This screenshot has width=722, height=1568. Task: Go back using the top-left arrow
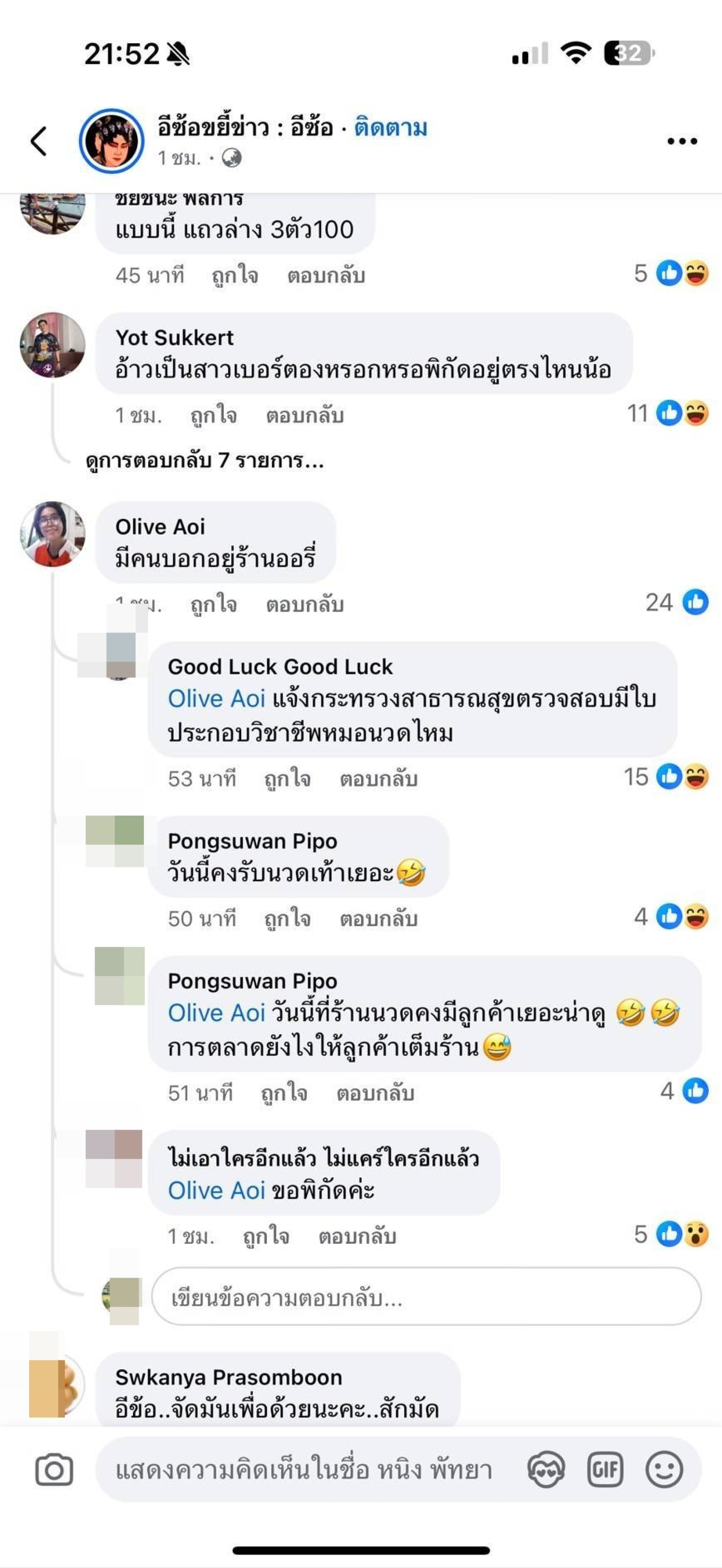coord(39,141)
